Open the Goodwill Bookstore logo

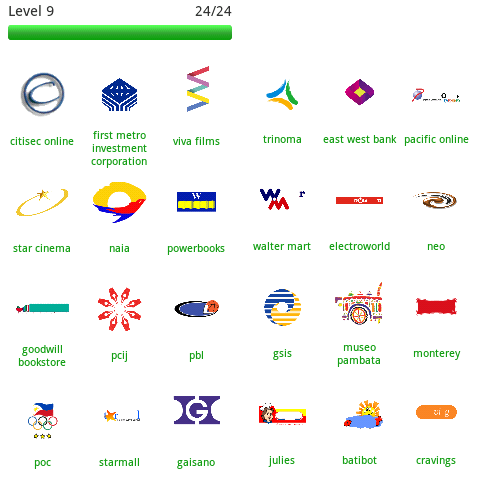pos(42,308)
